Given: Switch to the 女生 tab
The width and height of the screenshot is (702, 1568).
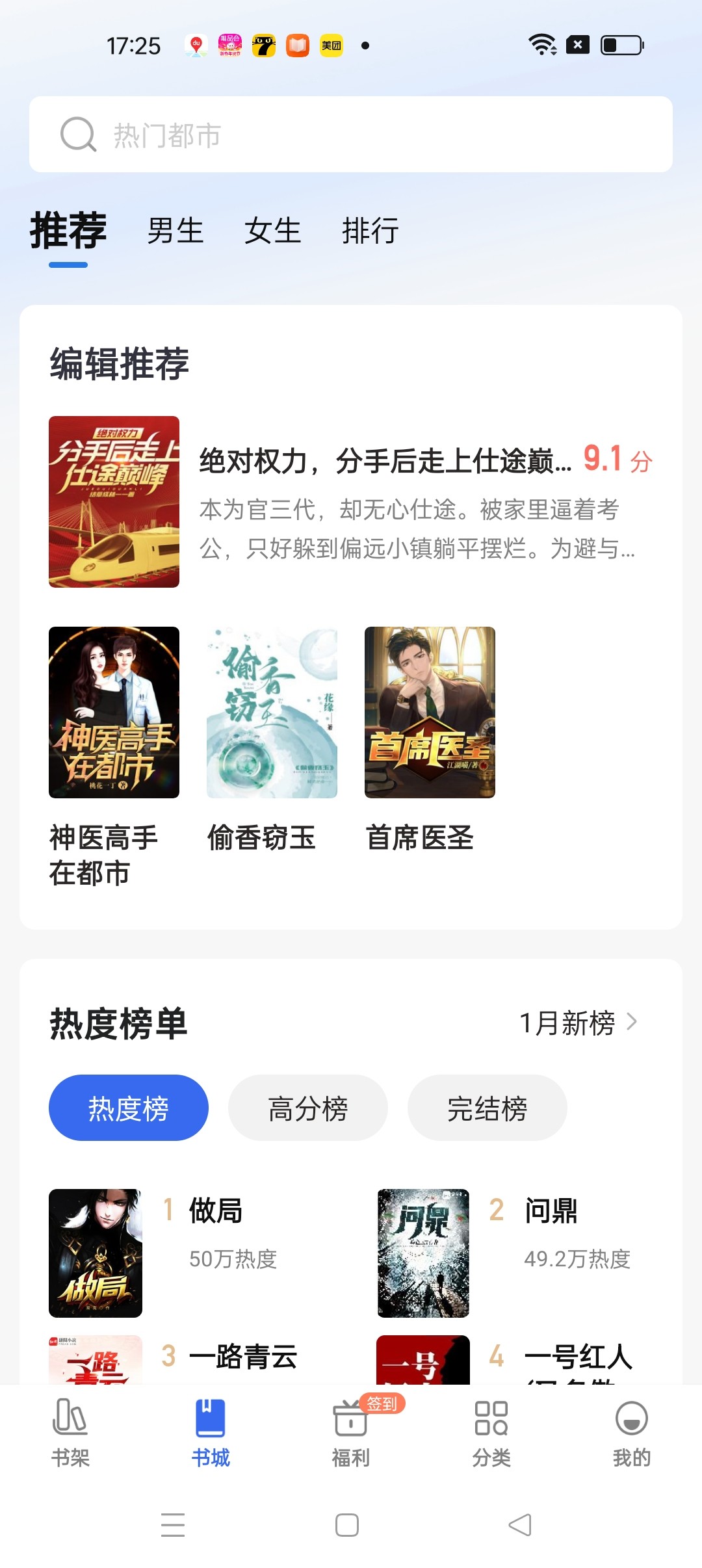Looking at the screenshot, I should point(272,231).
